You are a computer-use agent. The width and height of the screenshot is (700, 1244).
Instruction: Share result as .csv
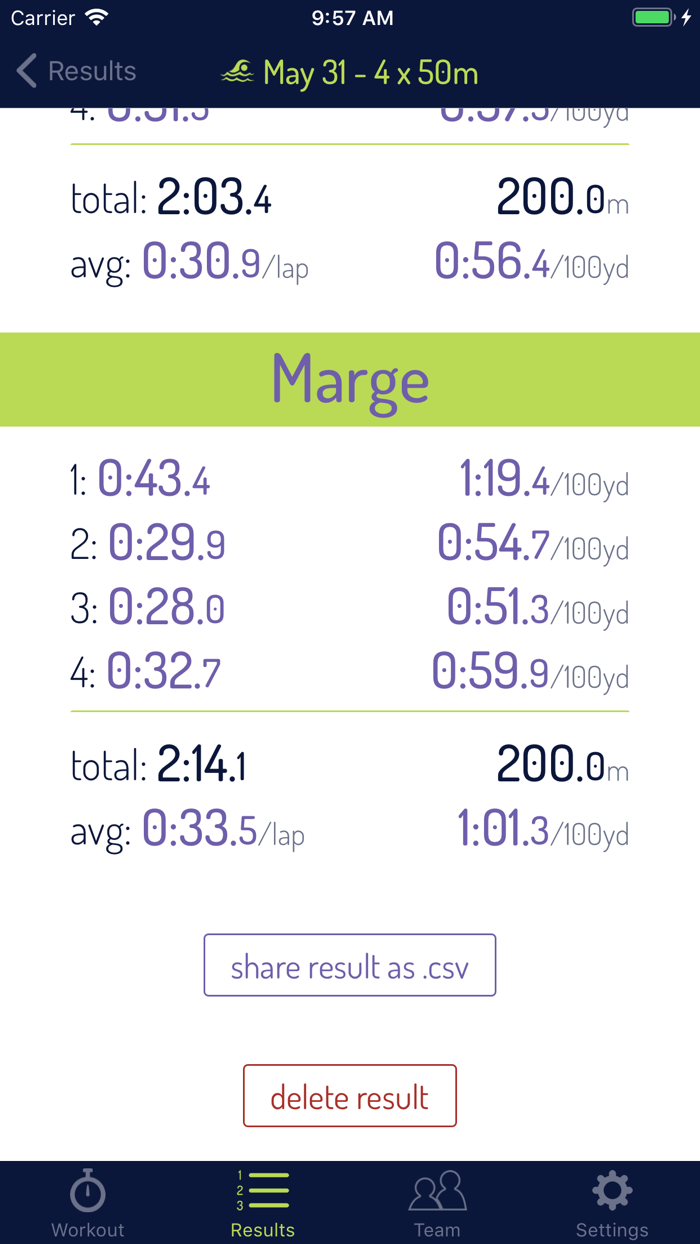tap(350, 966)
